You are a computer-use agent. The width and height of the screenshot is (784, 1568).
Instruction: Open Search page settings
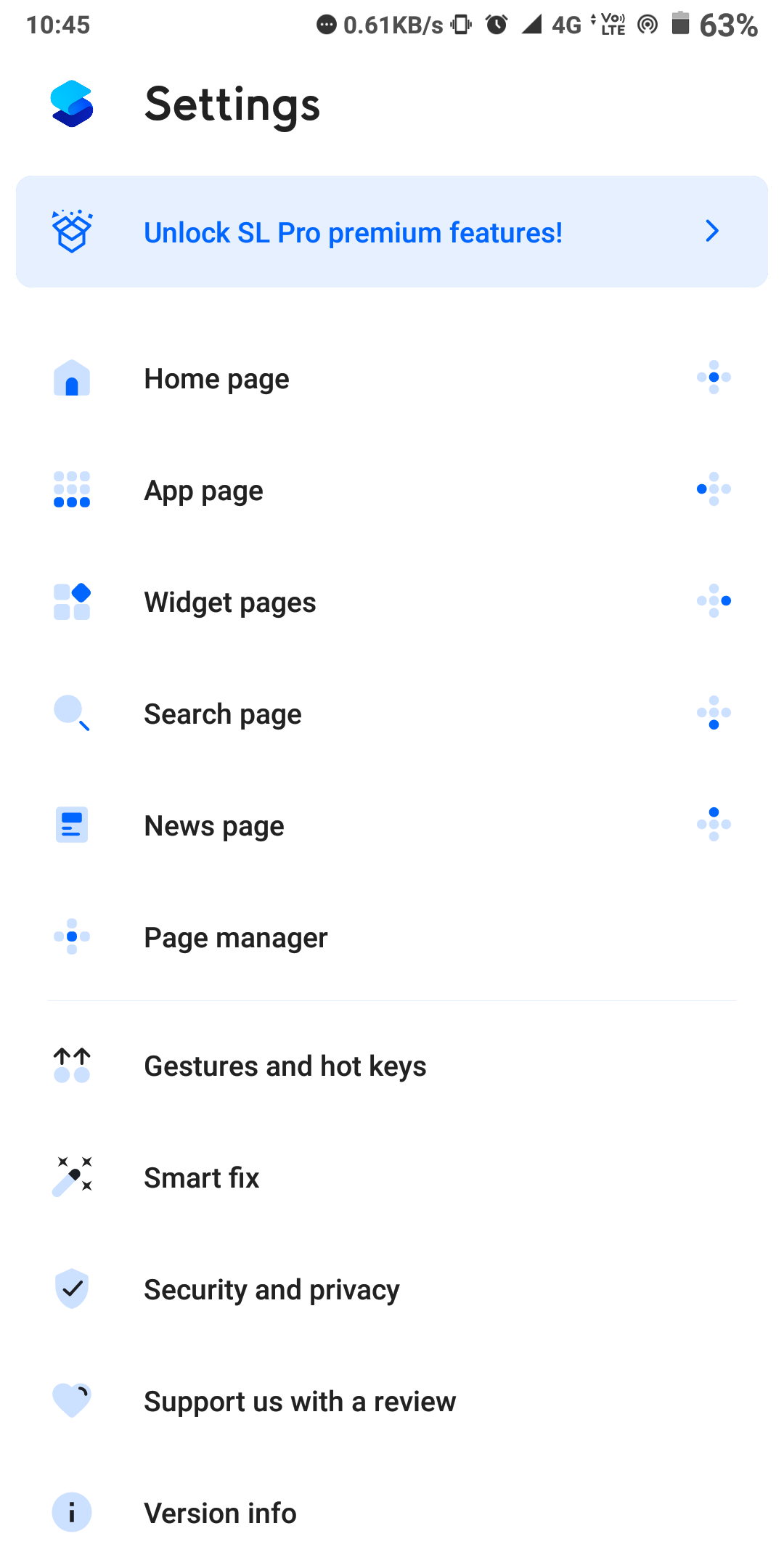pos(223,714)
